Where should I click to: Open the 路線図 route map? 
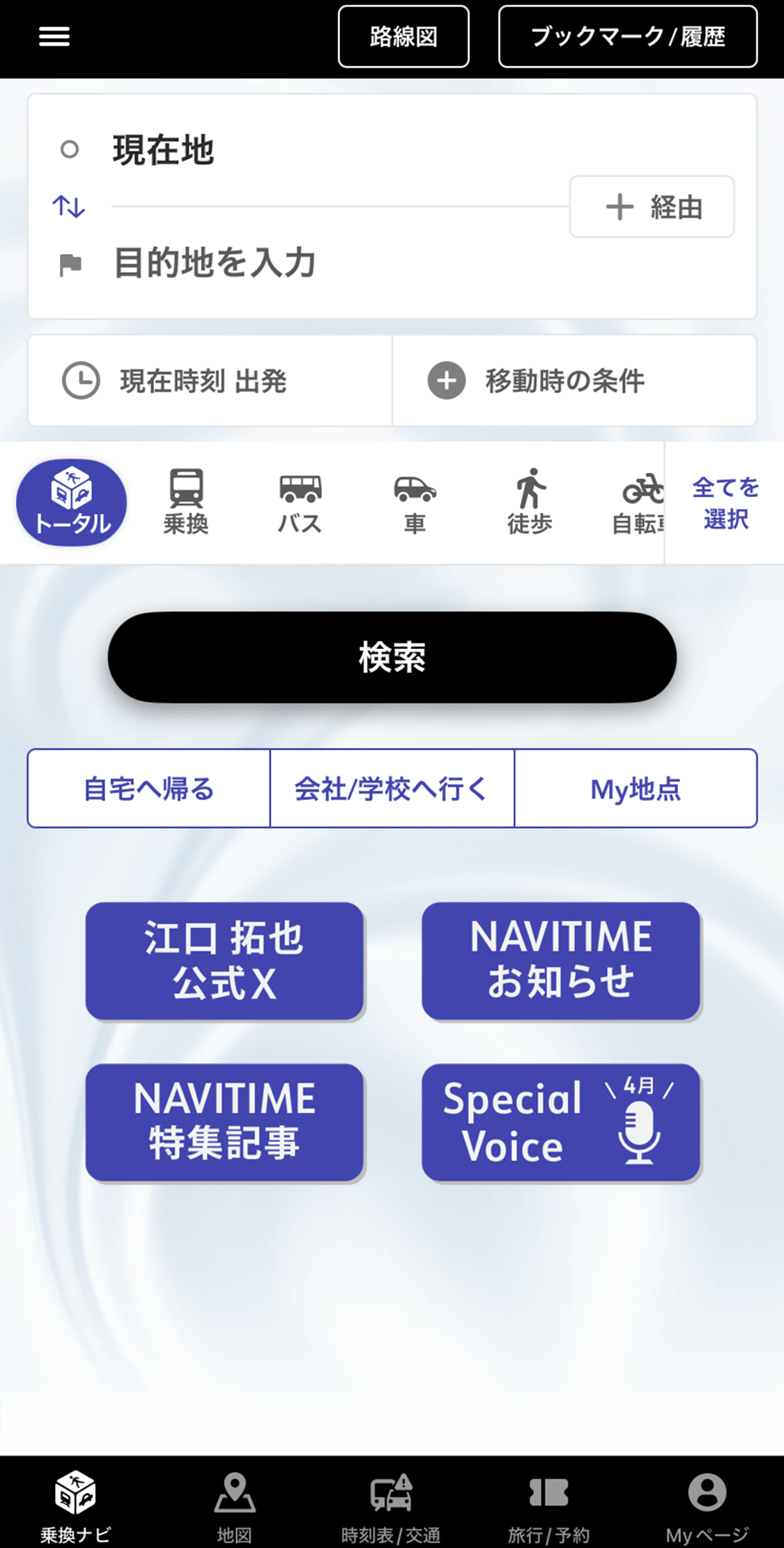[x=403, y=36]
